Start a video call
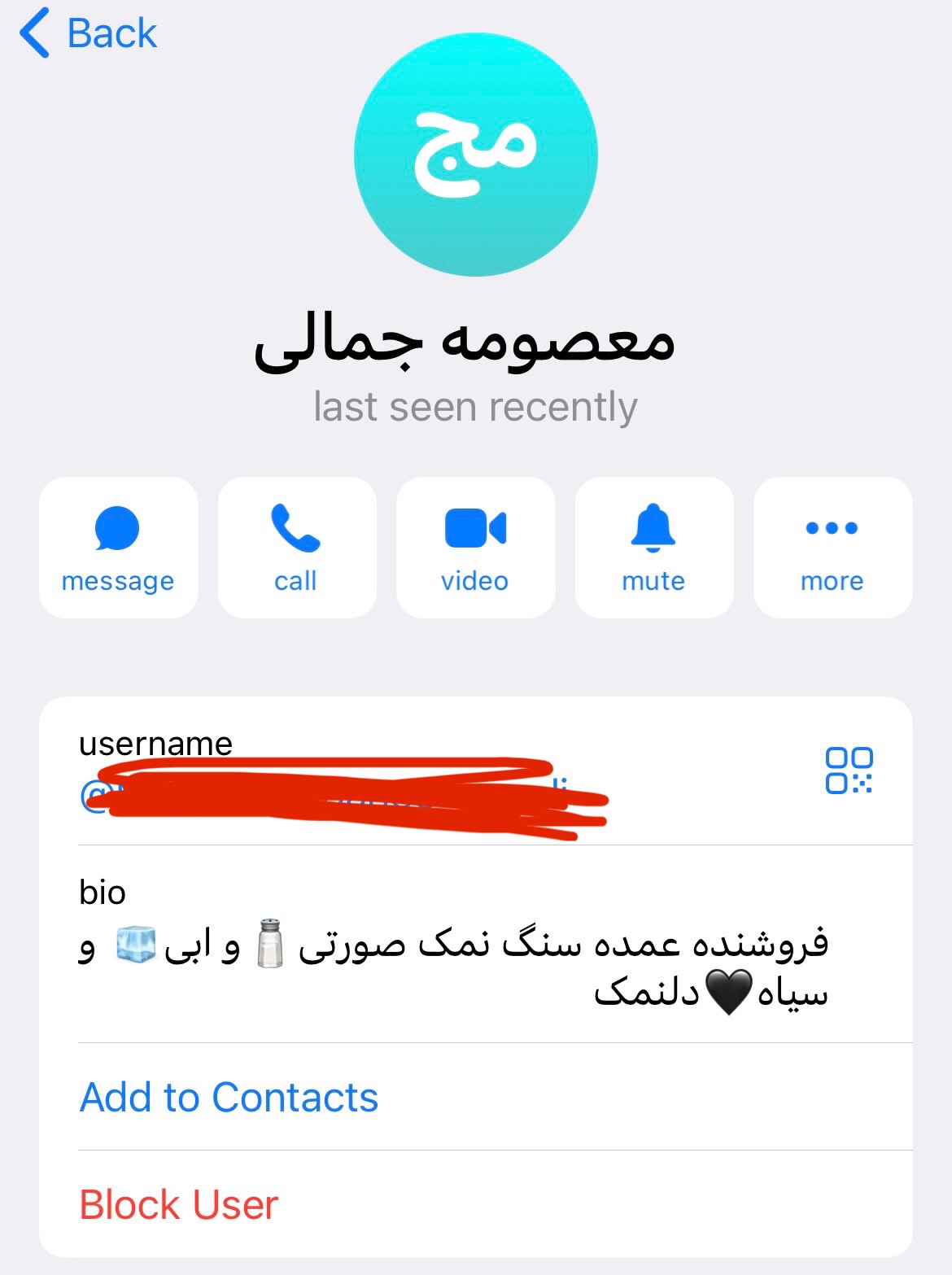This screenshot has height=1275, width=952. click(475, 548)
